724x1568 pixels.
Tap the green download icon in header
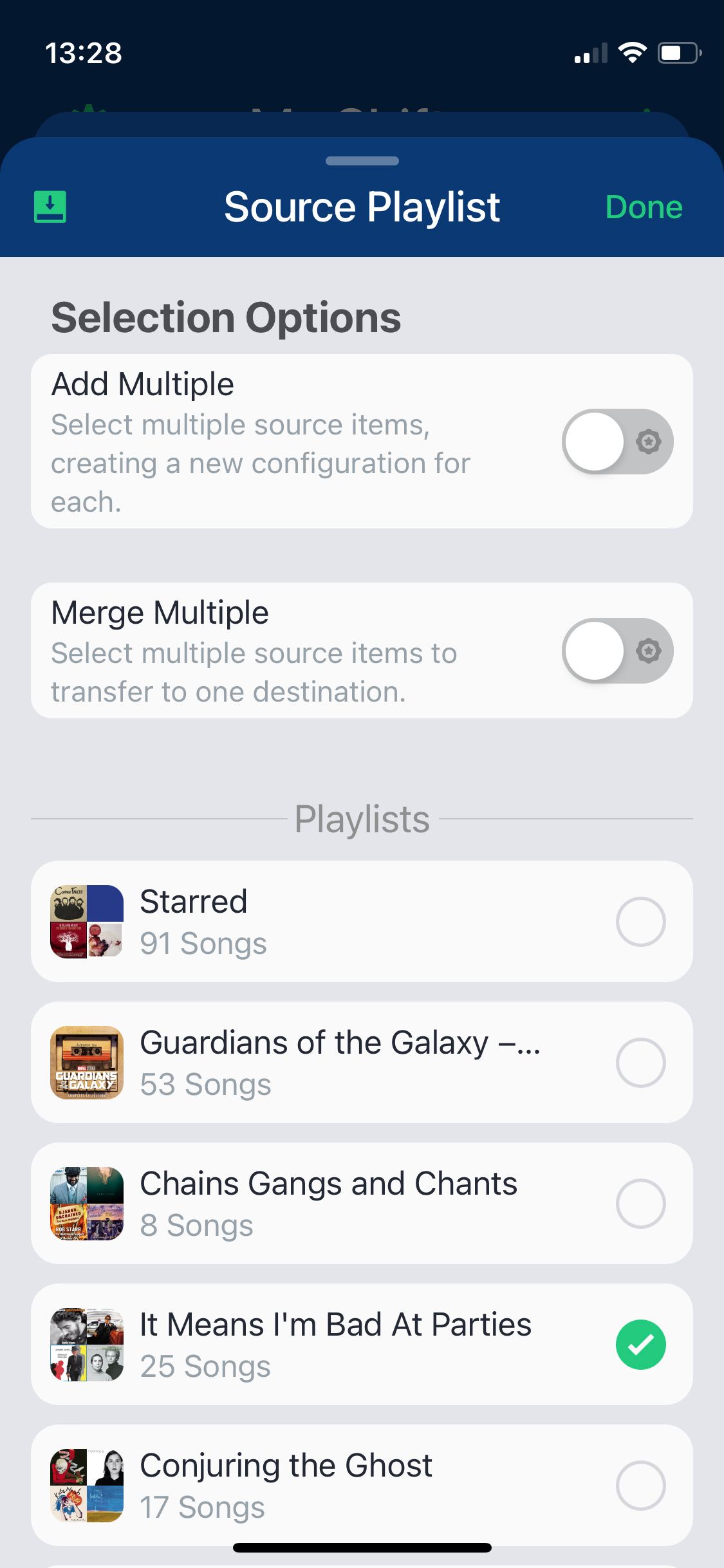[50, 207]
